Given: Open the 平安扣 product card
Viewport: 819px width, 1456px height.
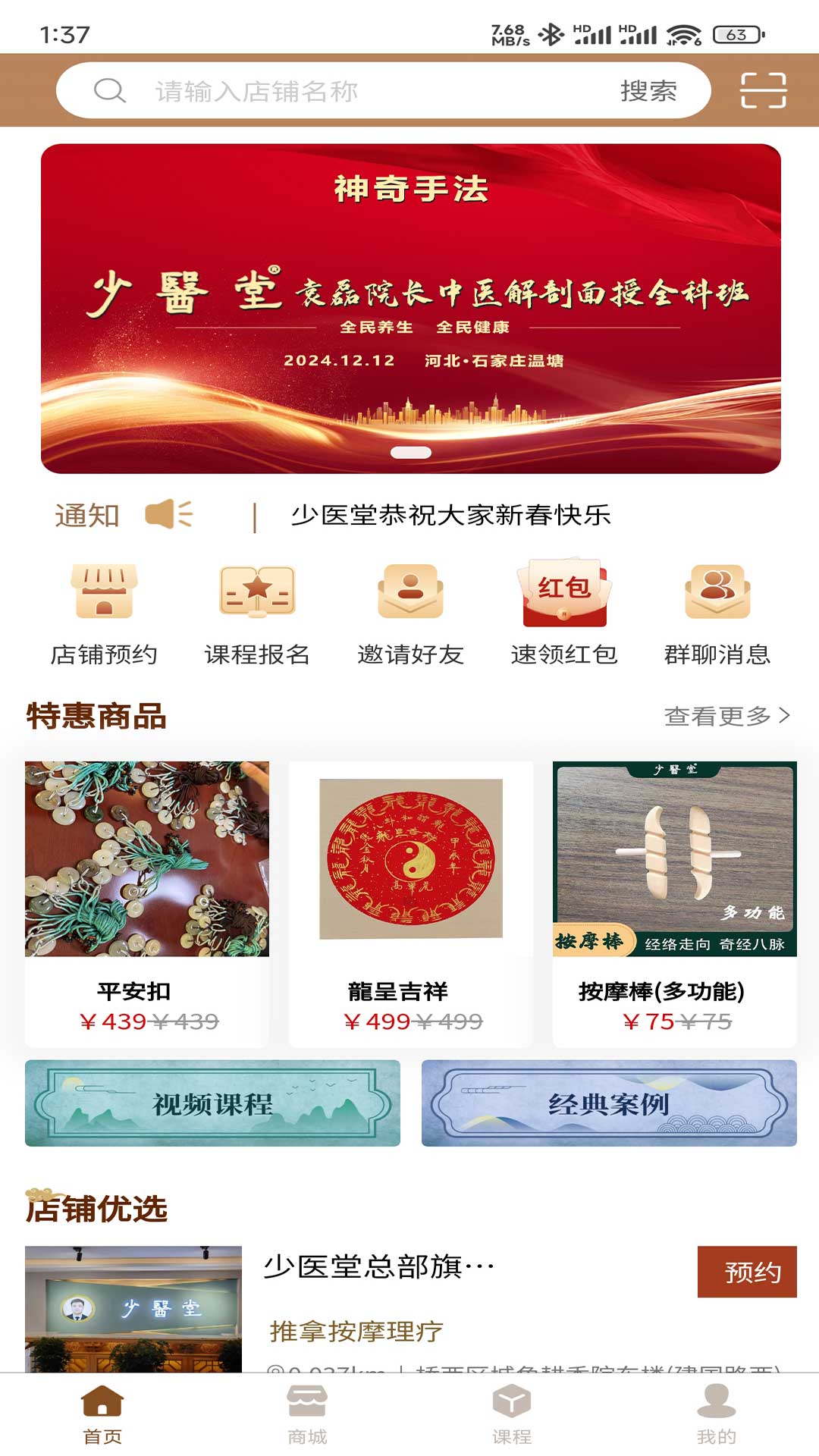Looking at the screenshot, I should pos(147,902).
